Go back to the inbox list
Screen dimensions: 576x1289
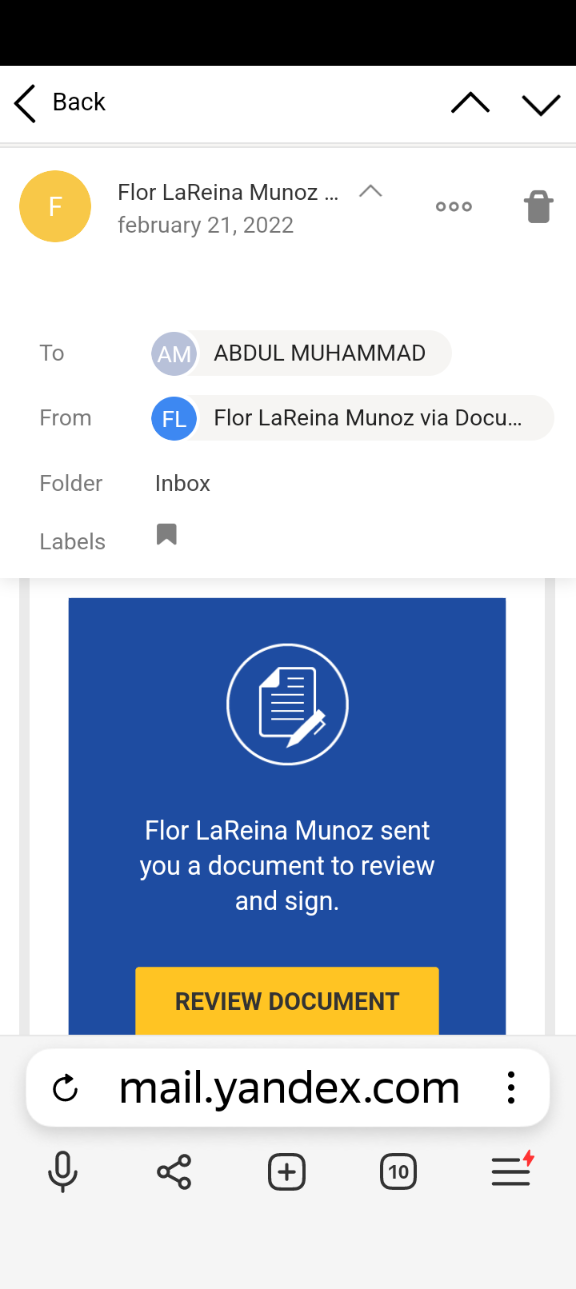[59, 102]
